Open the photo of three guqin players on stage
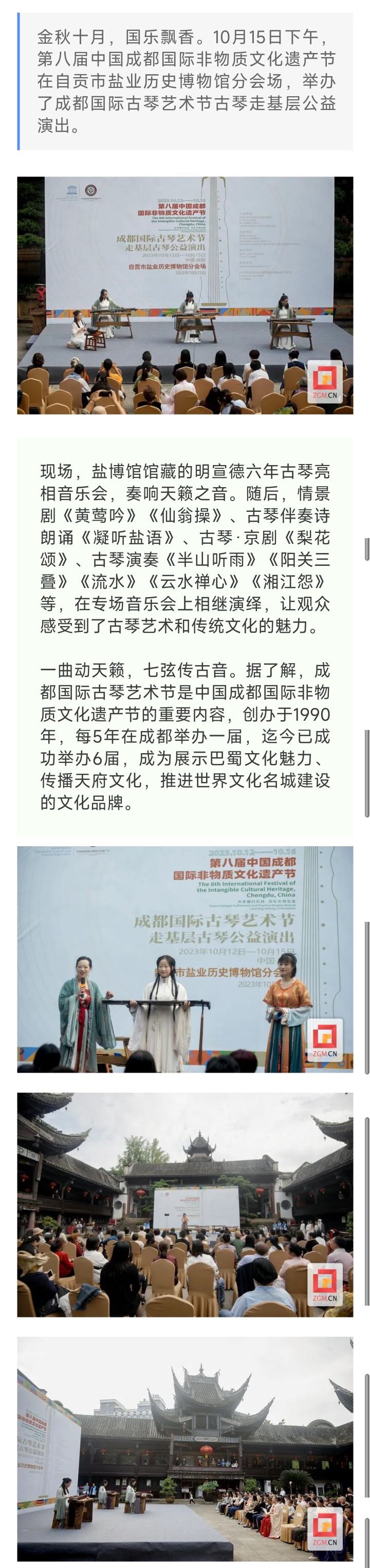370x1568 pixels. point(184,295)
